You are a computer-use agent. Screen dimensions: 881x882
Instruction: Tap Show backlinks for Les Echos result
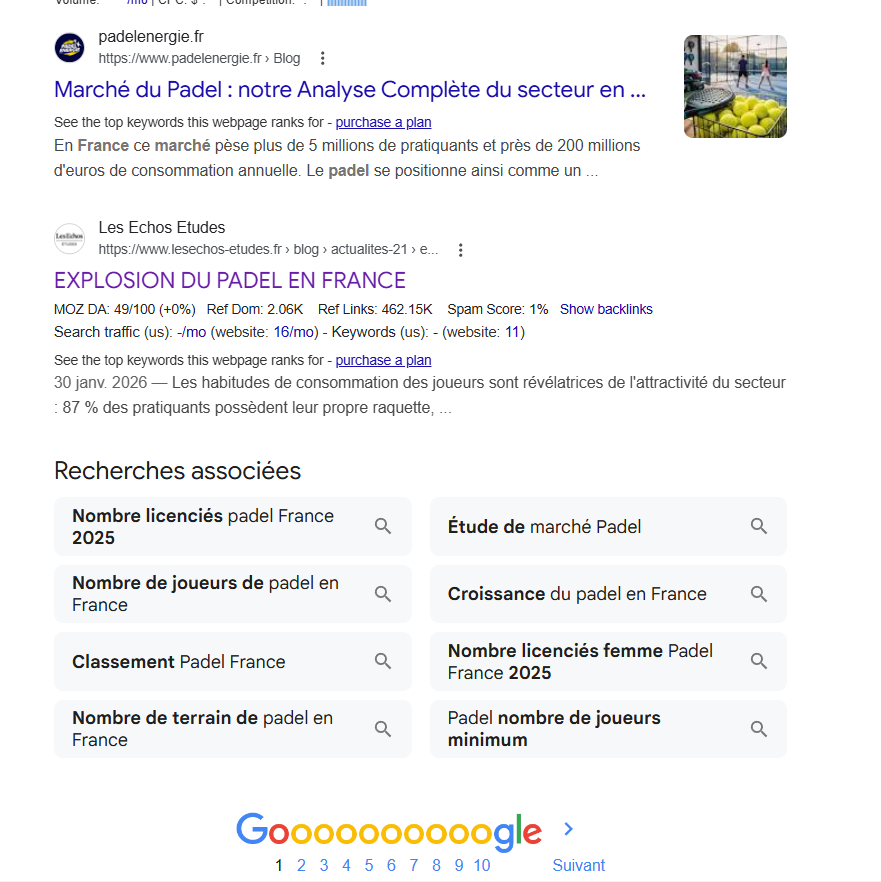coord(606,309)
